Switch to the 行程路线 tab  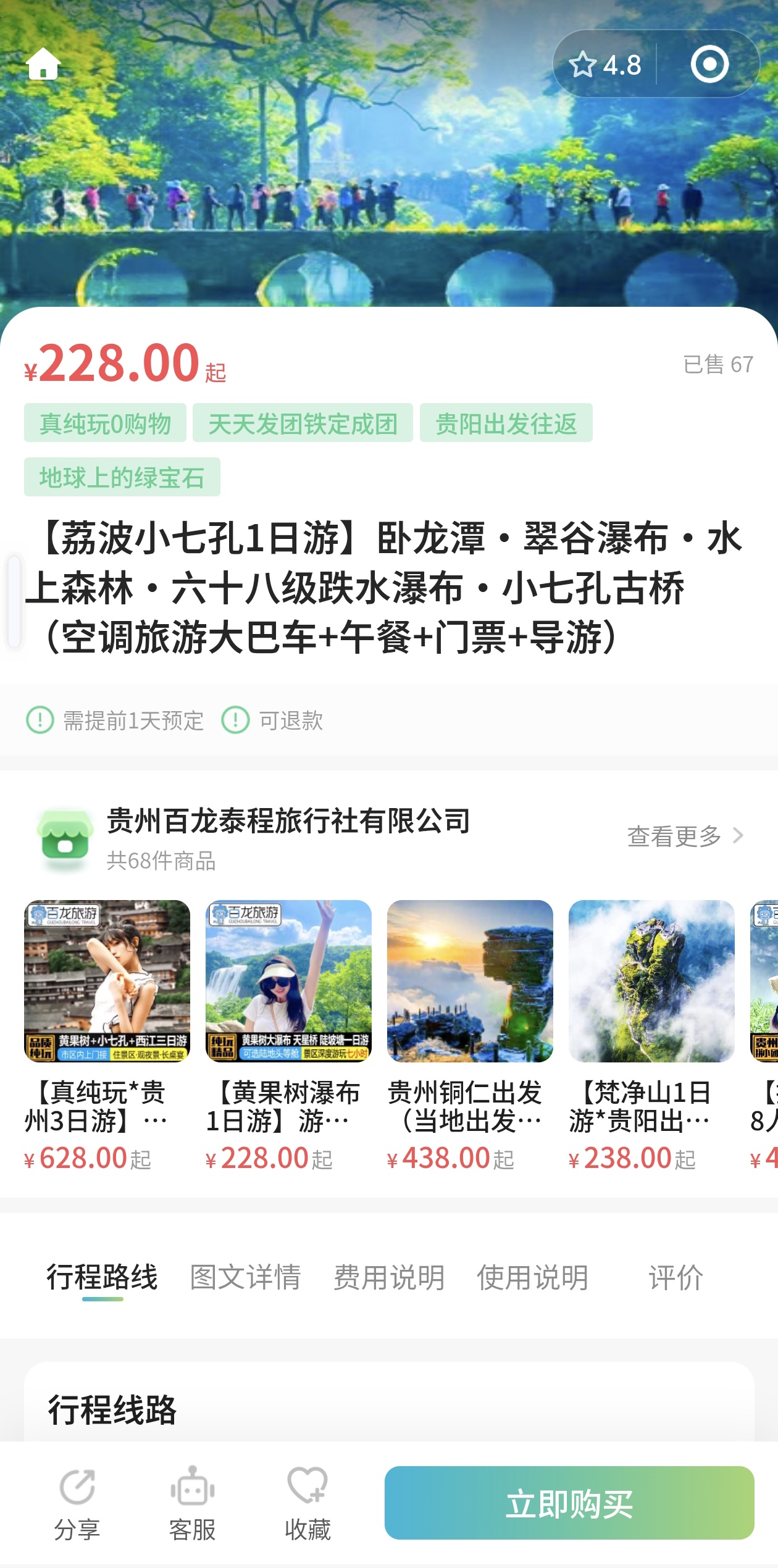click(102, 1277)
